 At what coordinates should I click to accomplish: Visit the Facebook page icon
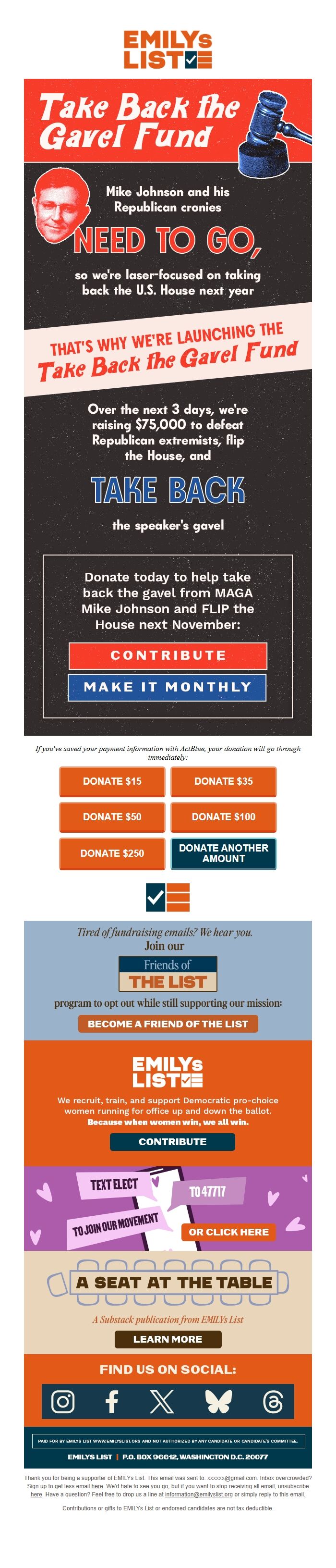click(112, 1401)
